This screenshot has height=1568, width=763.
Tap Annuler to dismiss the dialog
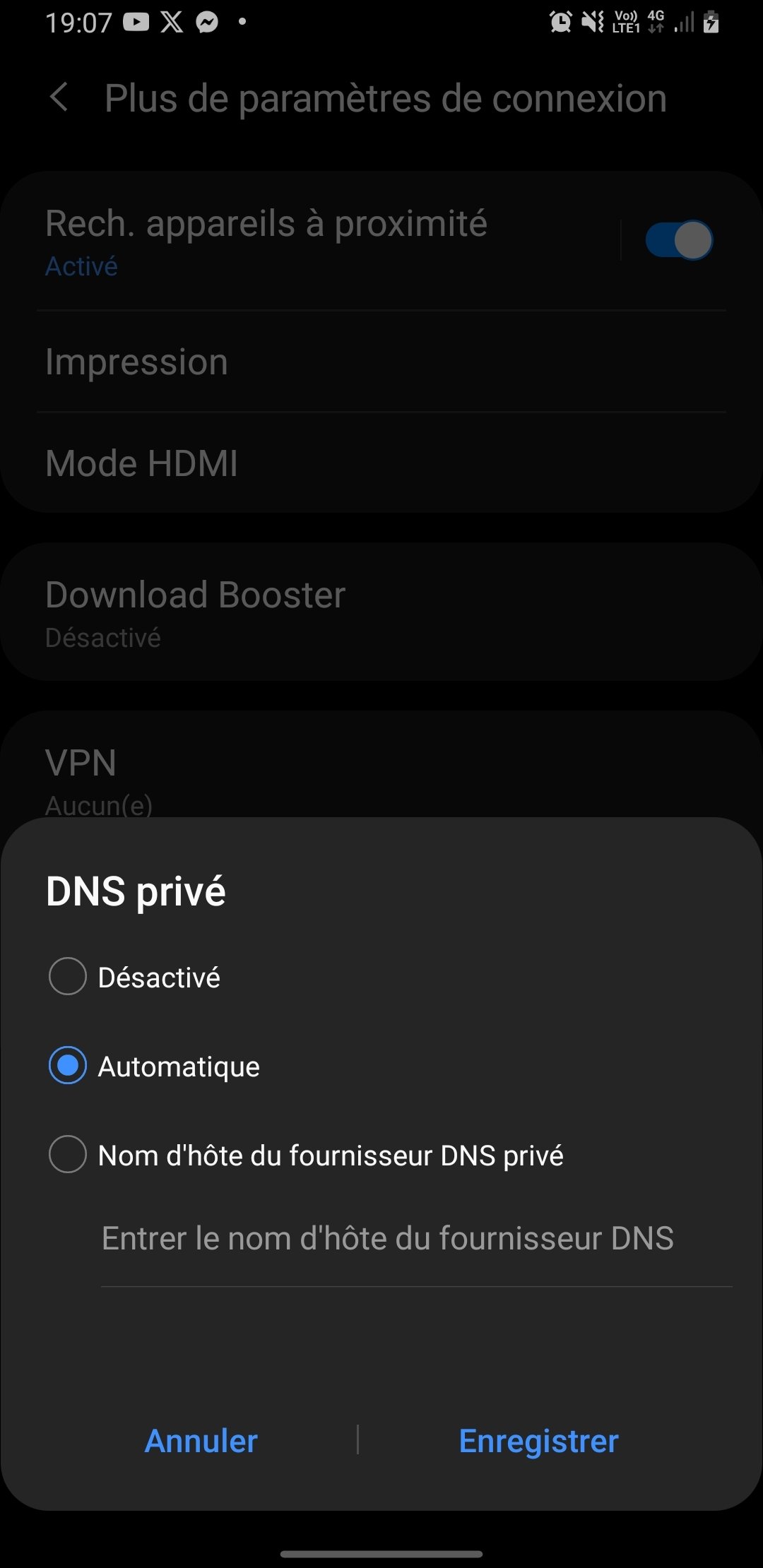tap(201, 1441)
